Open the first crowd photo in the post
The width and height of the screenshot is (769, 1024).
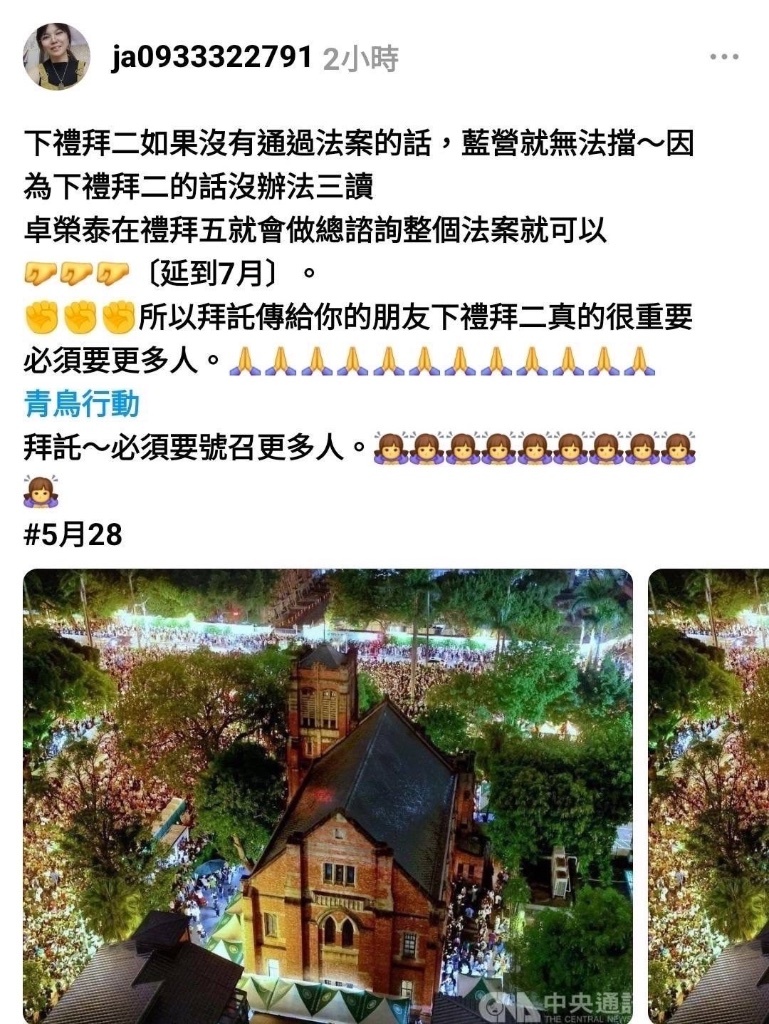[328, 795]
